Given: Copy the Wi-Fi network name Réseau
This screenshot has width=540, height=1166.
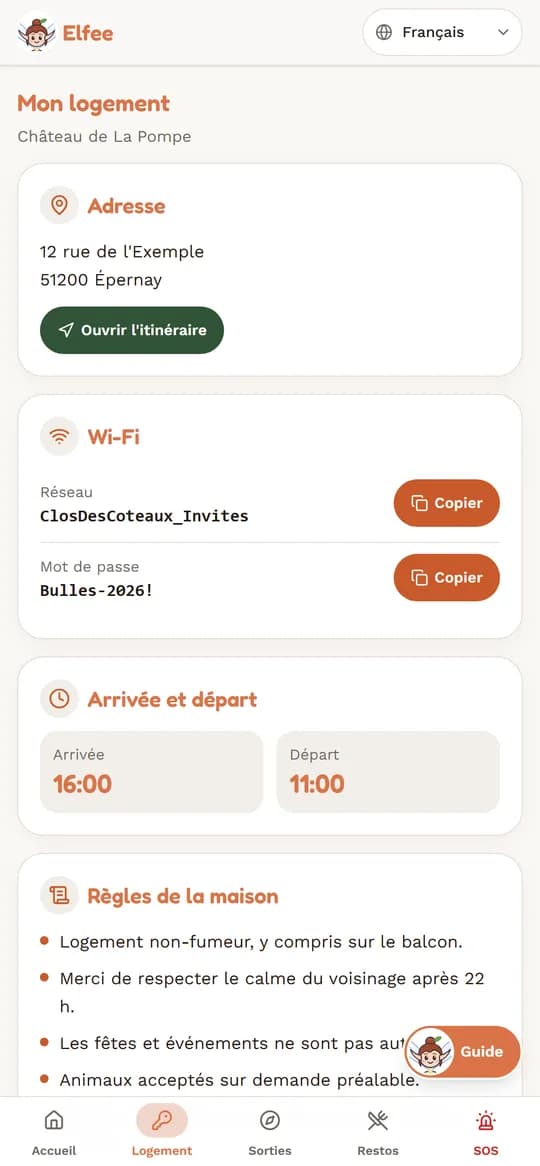Looking at the screenshot, I should 446,503.
